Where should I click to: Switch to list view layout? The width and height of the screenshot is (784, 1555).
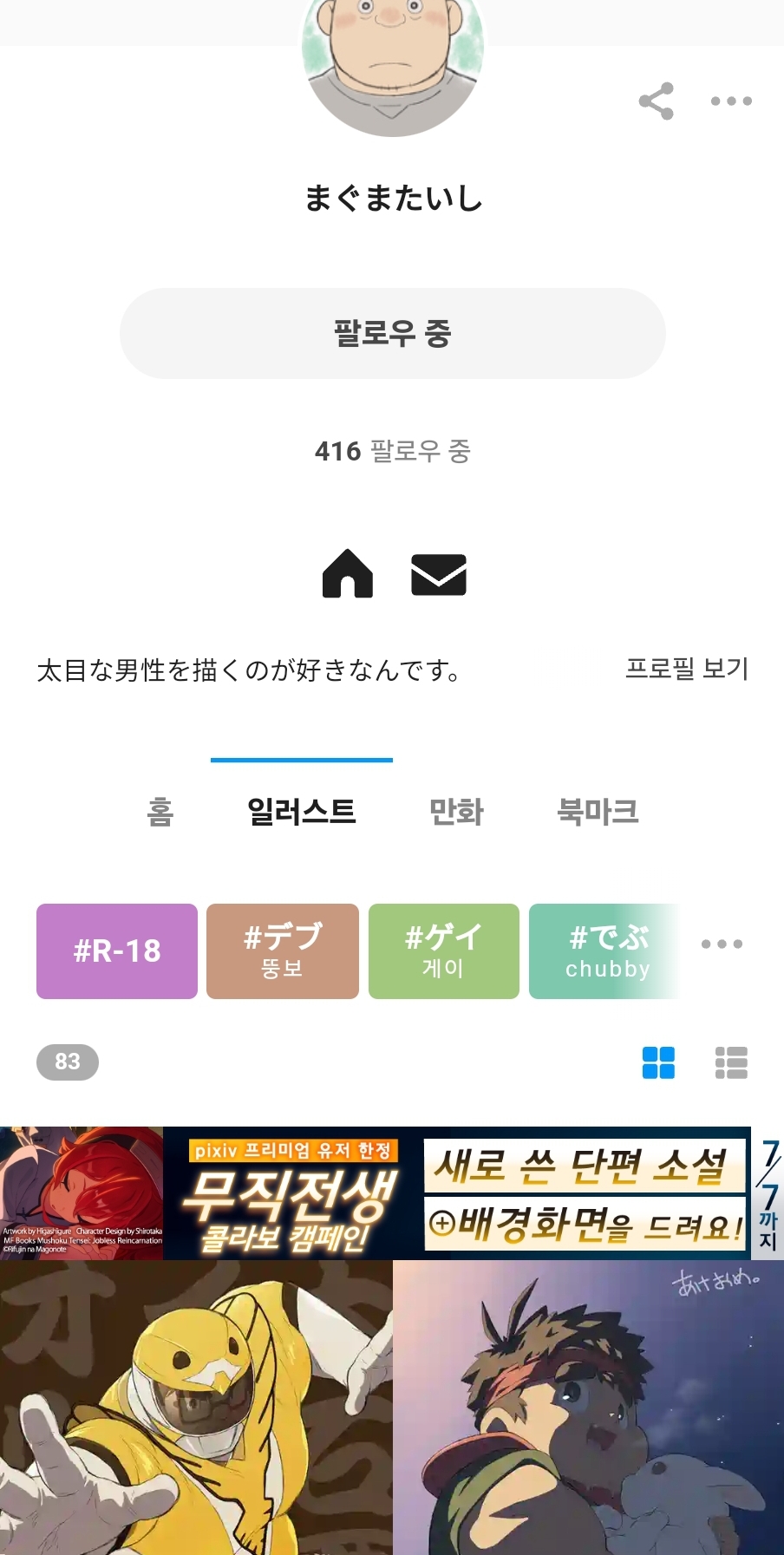731,1062
